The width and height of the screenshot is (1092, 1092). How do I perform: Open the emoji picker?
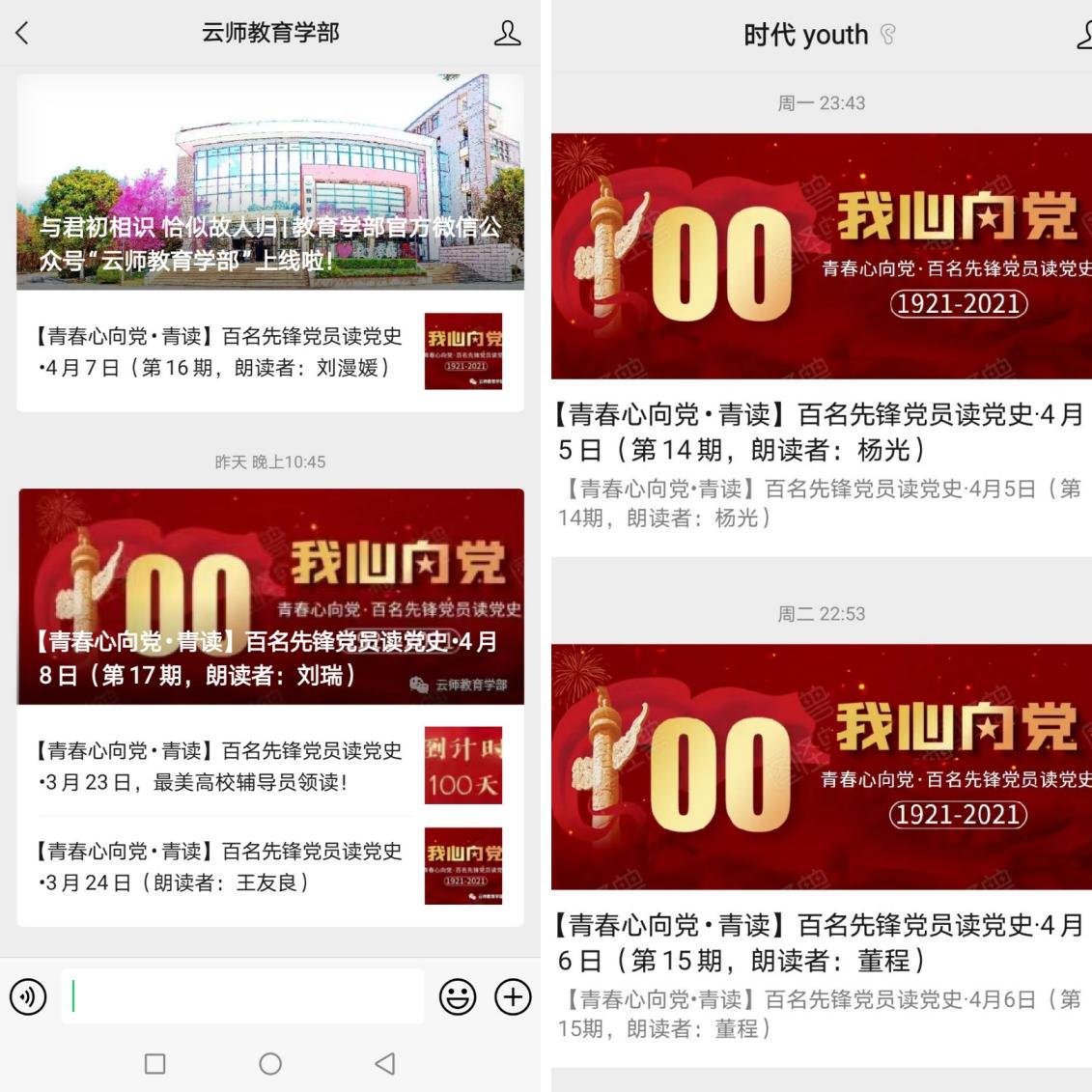click(458, 996)
